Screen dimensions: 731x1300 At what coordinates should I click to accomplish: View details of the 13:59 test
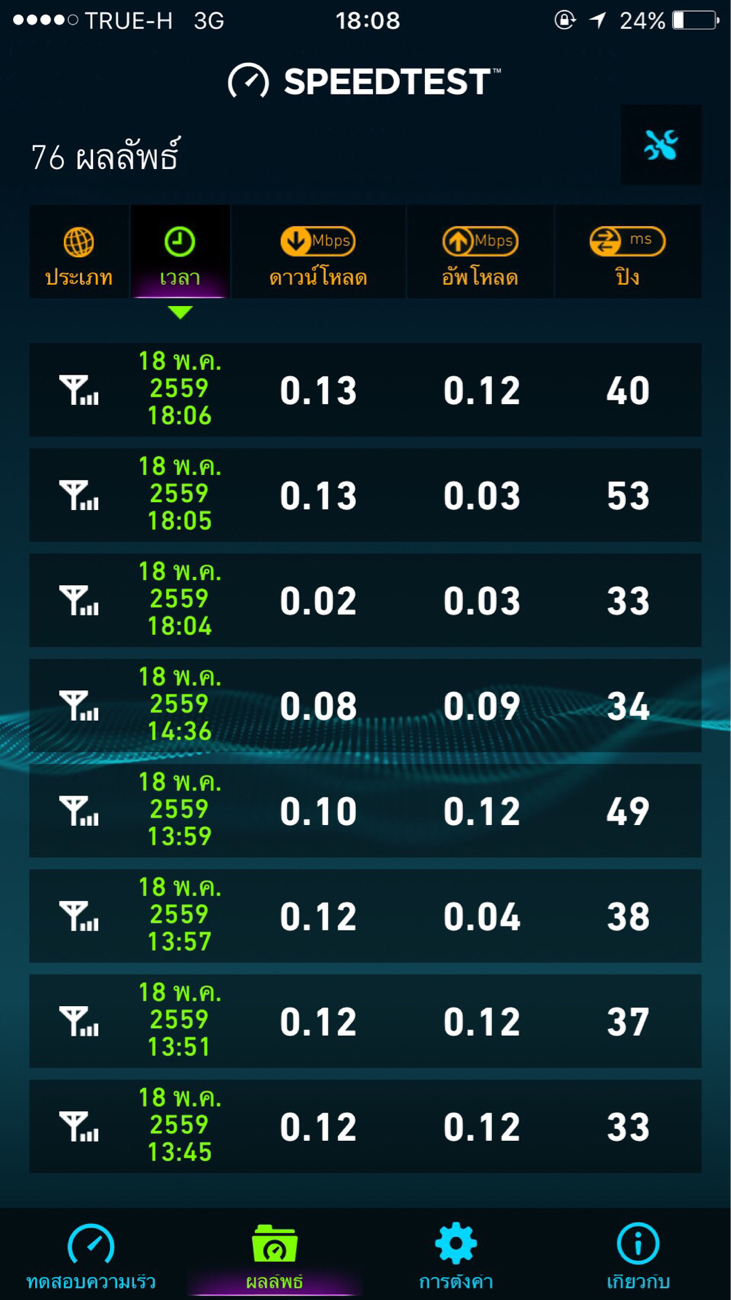(365, 811)
